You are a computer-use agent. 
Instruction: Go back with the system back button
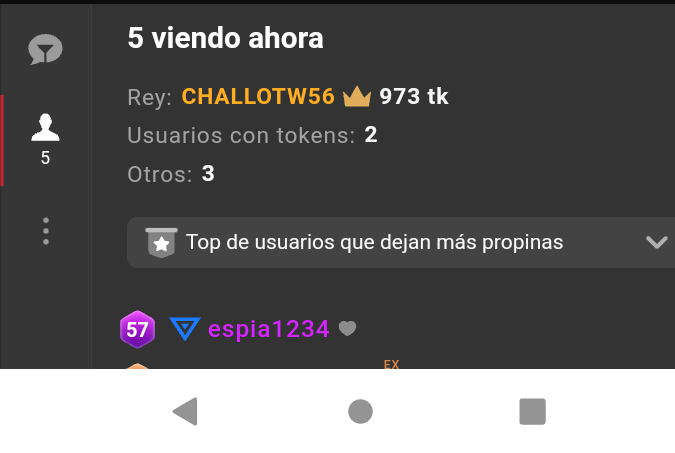(184, 411)
